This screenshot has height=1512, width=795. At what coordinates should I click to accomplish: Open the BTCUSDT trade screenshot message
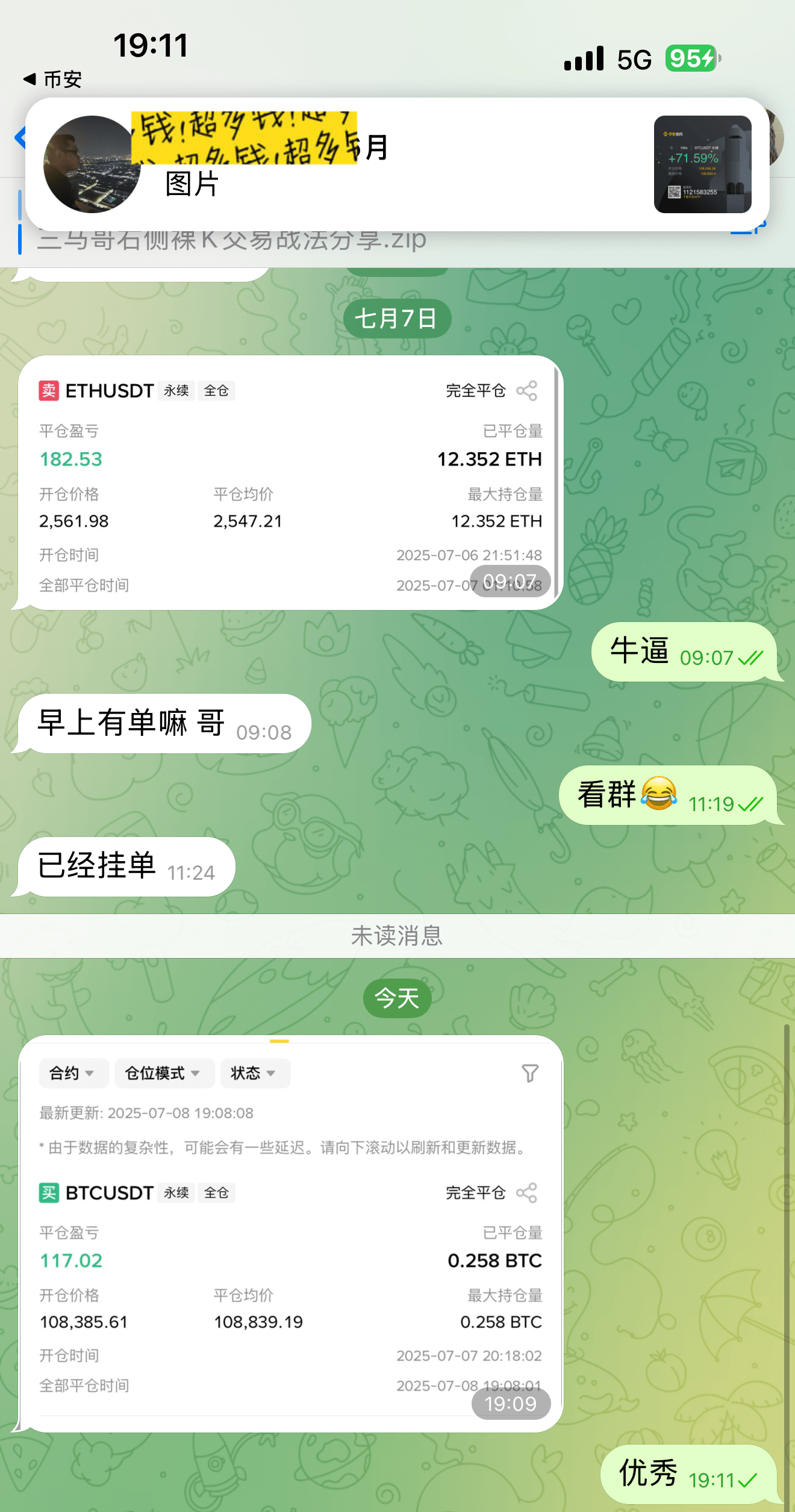pos(290,1233)
